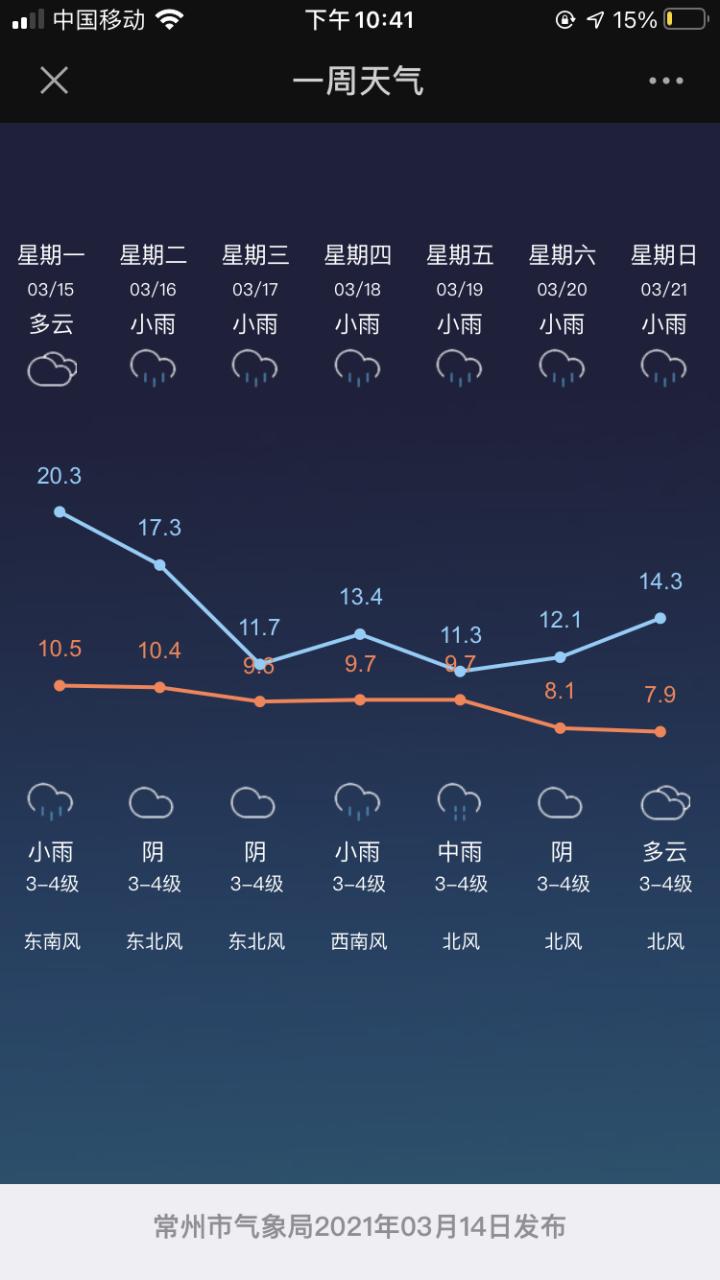Tap the rain icon under 星期二
Screen dimensions: 720x1280
pyautogui.click(x=152, y=369)
